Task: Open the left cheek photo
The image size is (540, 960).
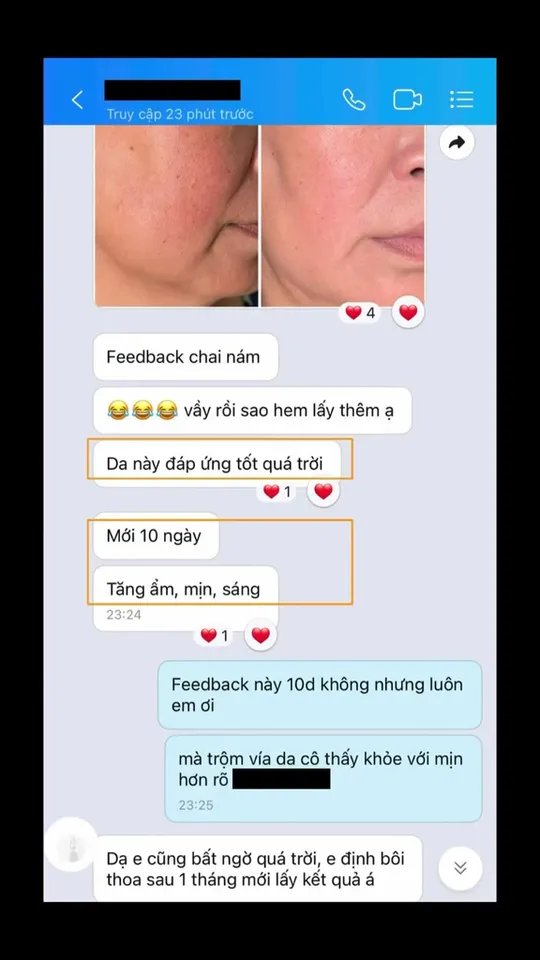Action: [x=176, y=216]
